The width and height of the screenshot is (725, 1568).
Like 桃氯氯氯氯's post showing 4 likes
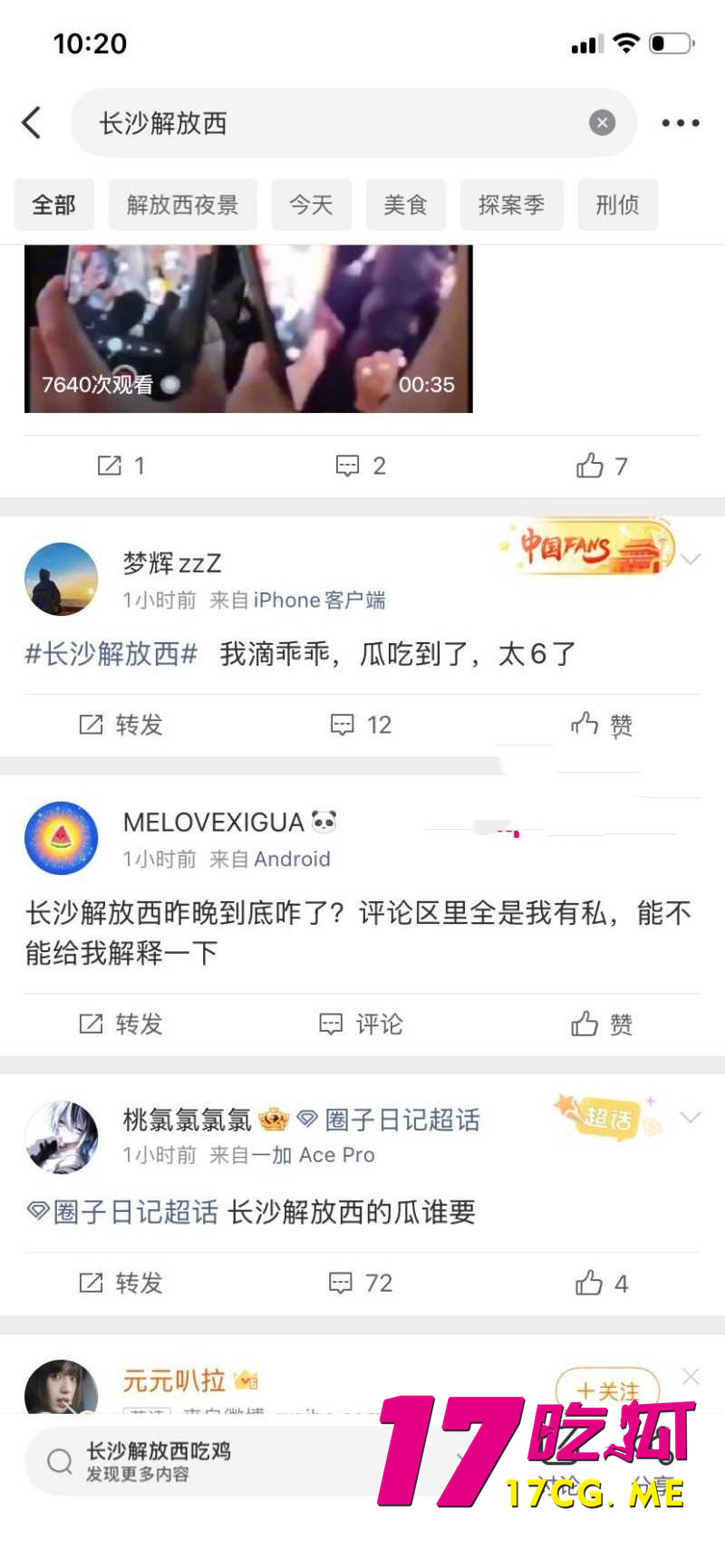601,1283
